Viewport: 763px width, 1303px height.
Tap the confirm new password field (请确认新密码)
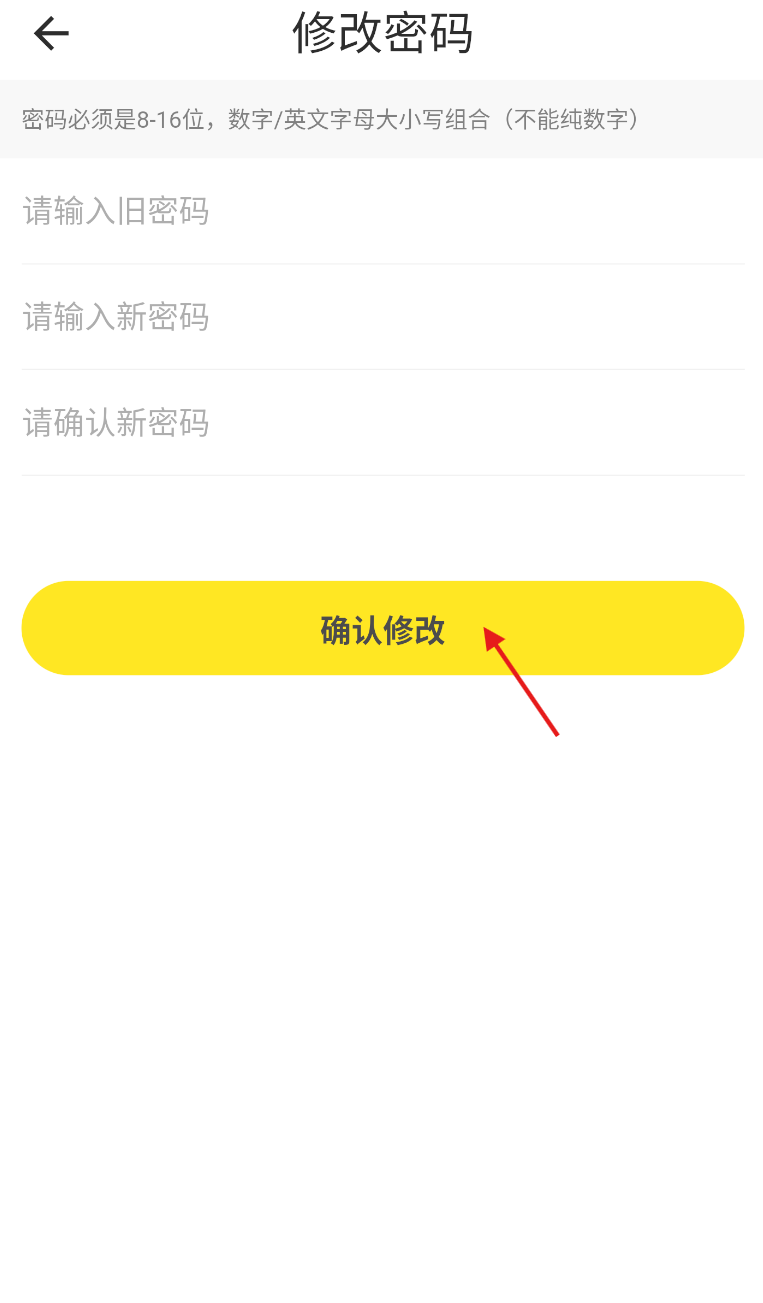click(x=380, y=424)
